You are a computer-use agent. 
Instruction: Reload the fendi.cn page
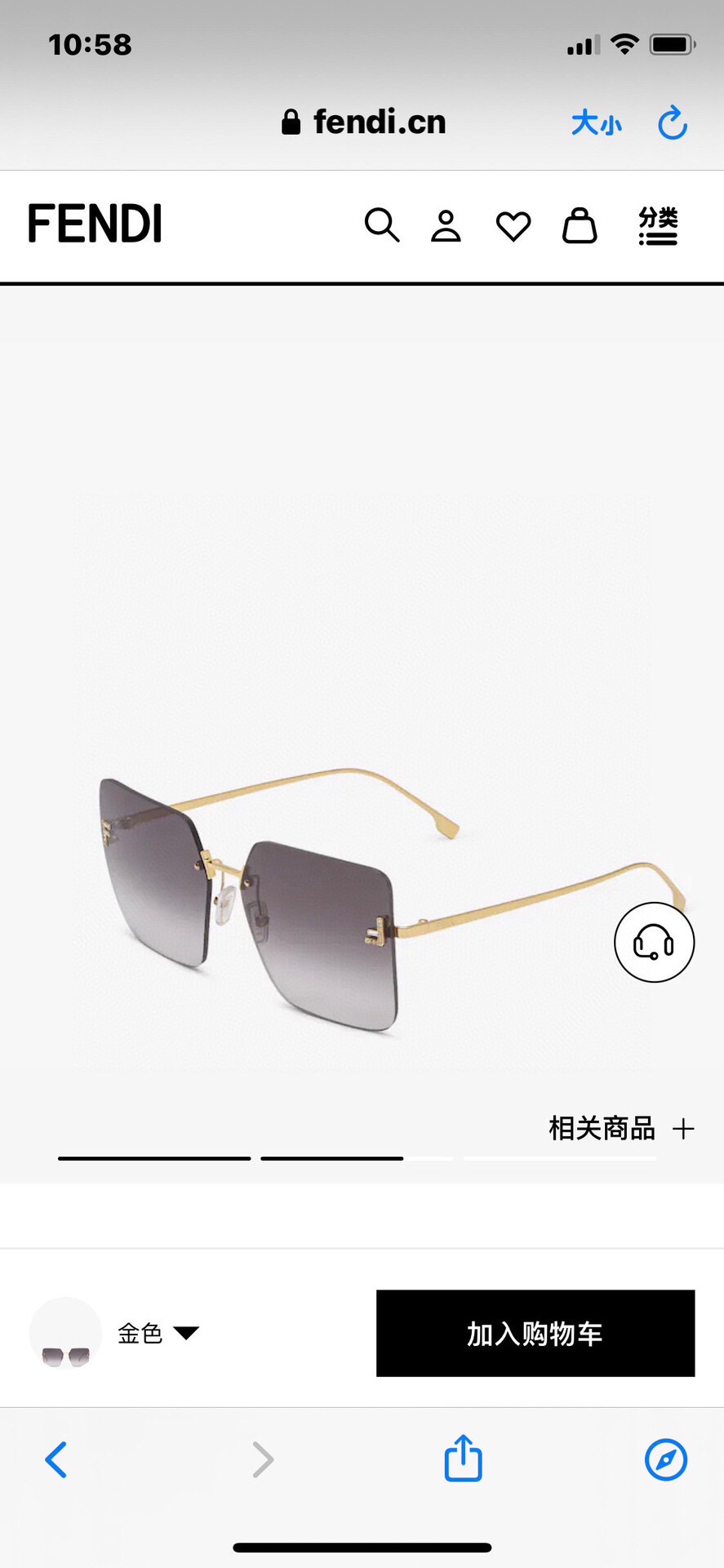pyautogui.click(x=673, y=123)
